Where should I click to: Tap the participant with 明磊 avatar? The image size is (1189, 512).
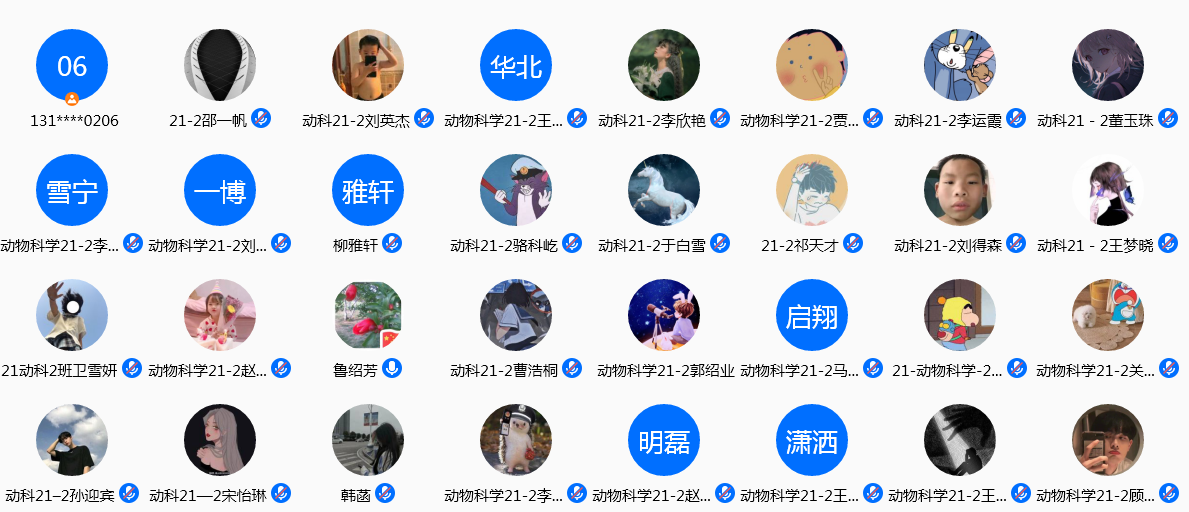coord(664,440)
